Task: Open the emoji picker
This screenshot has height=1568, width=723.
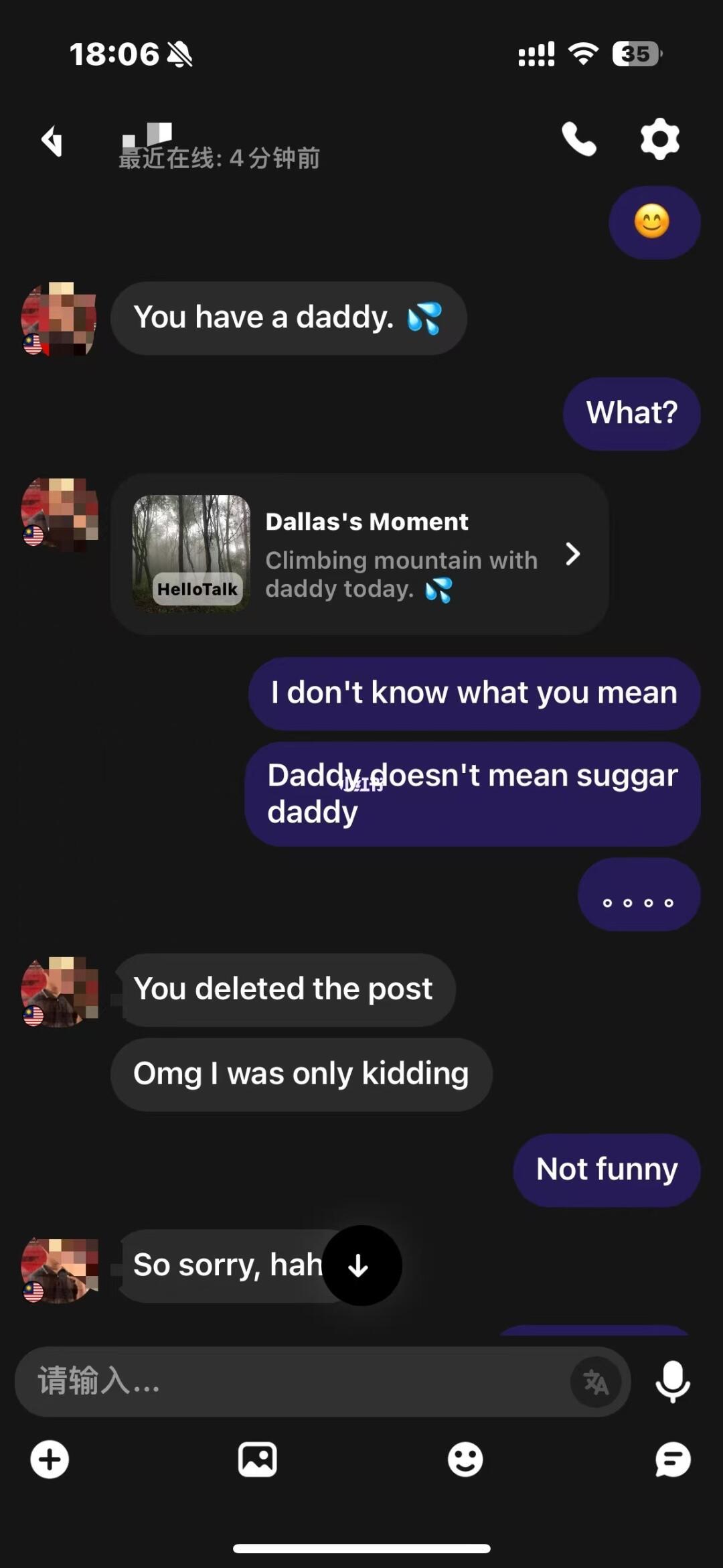Action: tap(465, 1459)
